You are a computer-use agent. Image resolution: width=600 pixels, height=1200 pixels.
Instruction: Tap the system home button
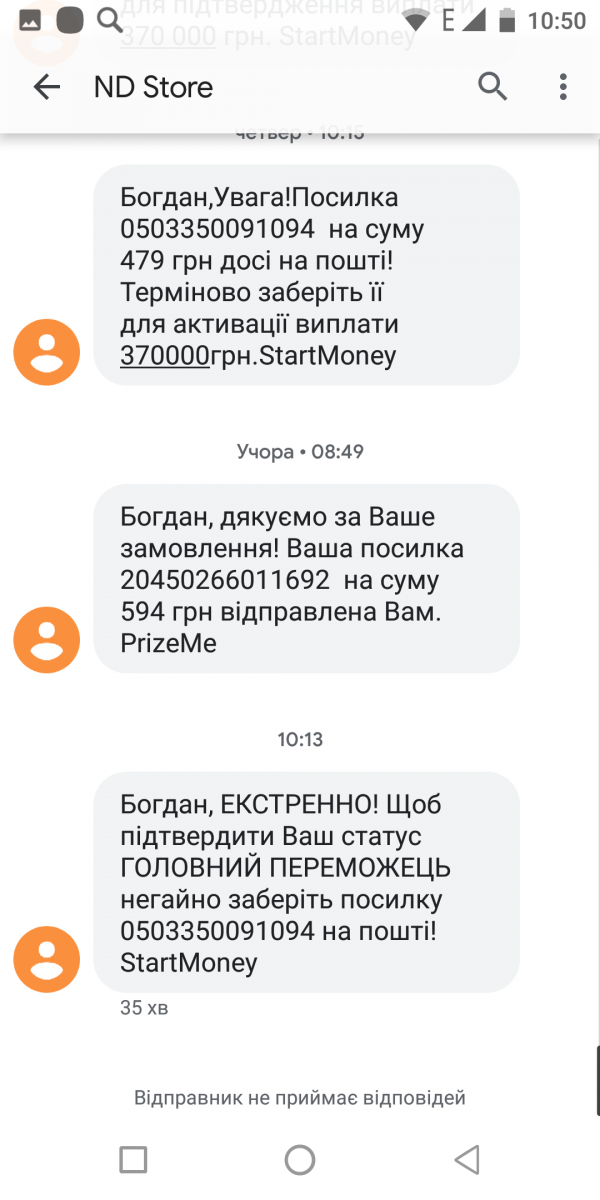(x=300, y=1159)
